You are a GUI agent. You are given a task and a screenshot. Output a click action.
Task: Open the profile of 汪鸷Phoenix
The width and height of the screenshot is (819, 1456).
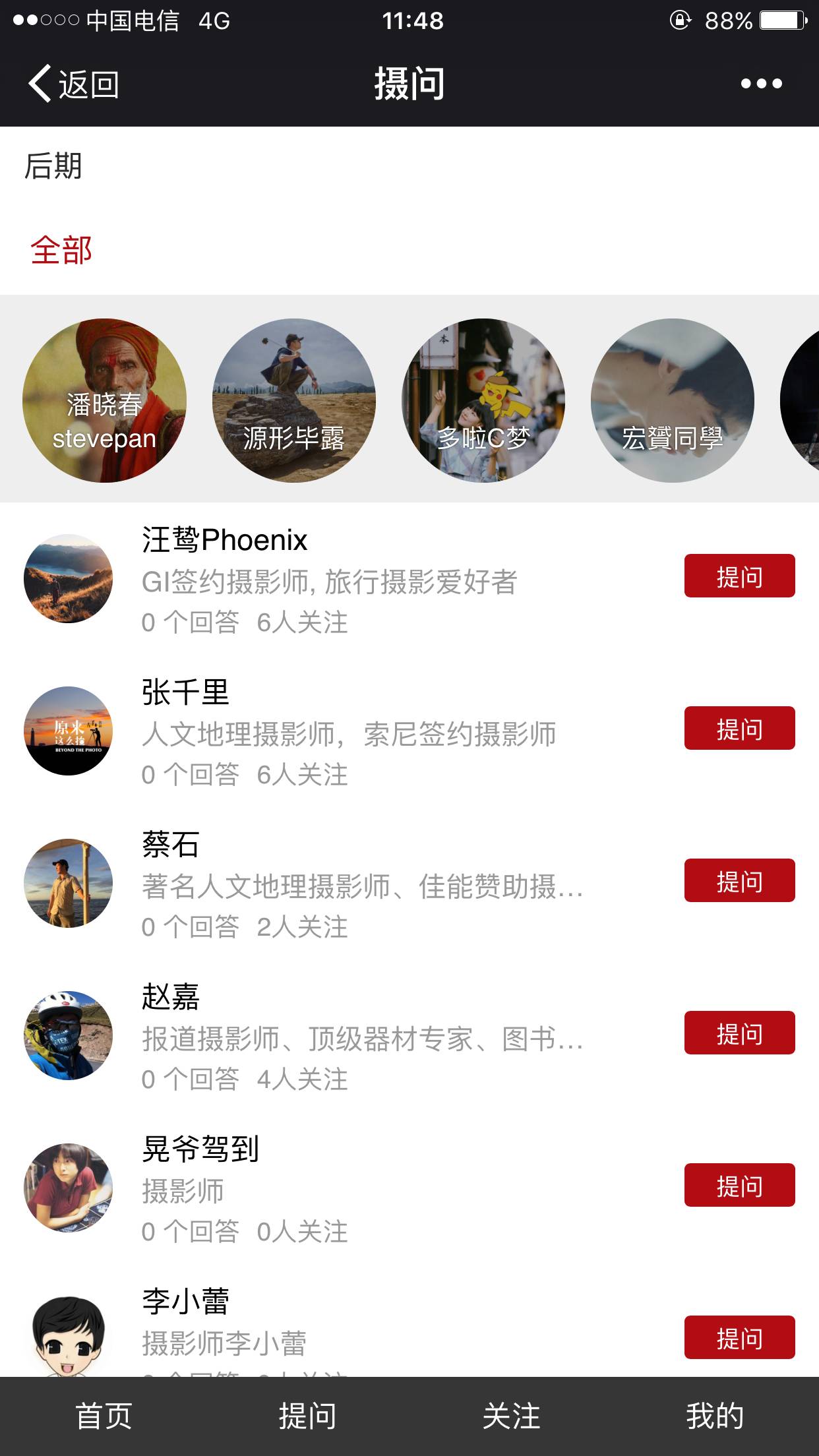tap(330, 579)
